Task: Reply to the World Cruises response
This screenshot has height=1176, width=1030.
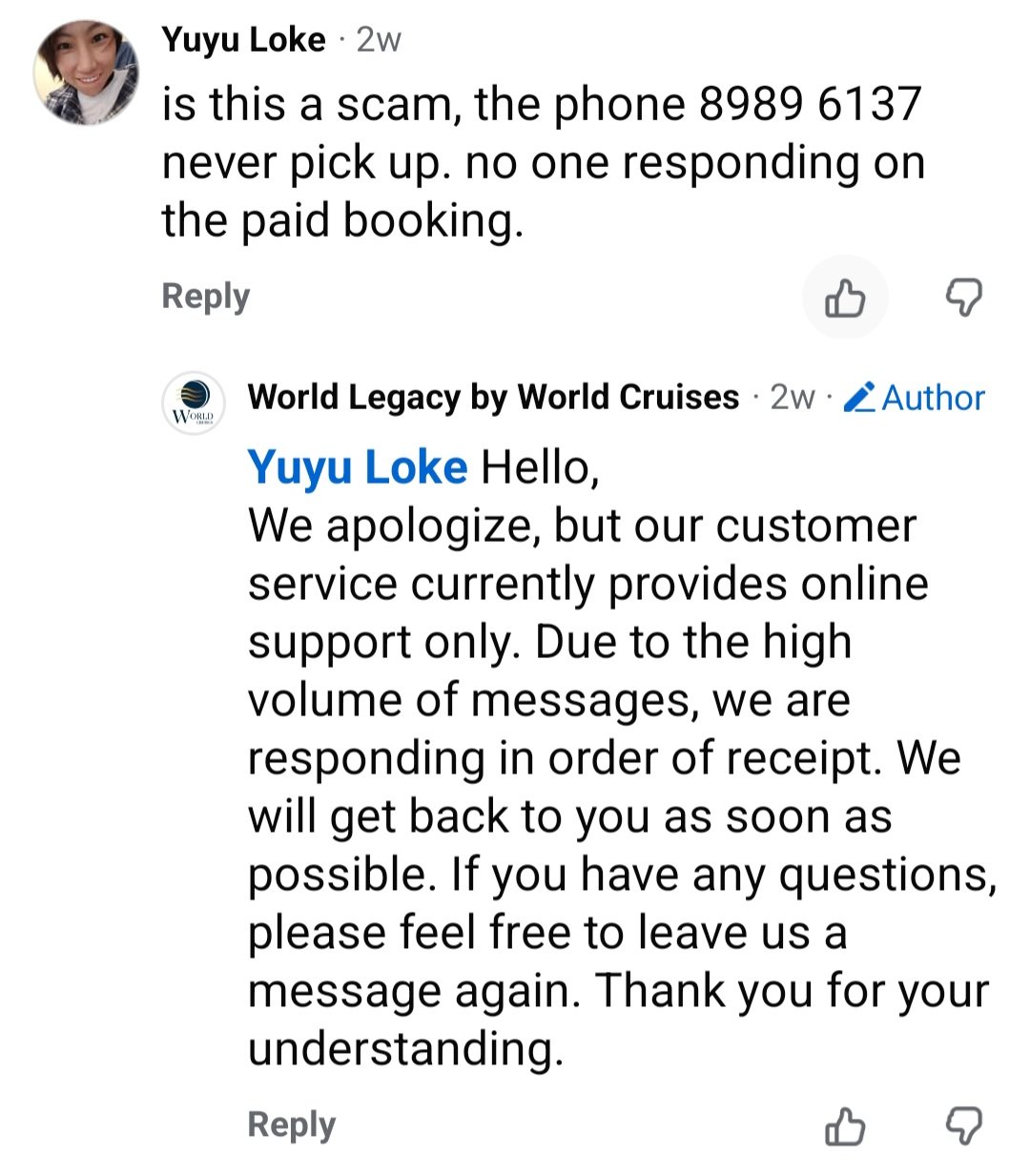Action: (291, 1124)
